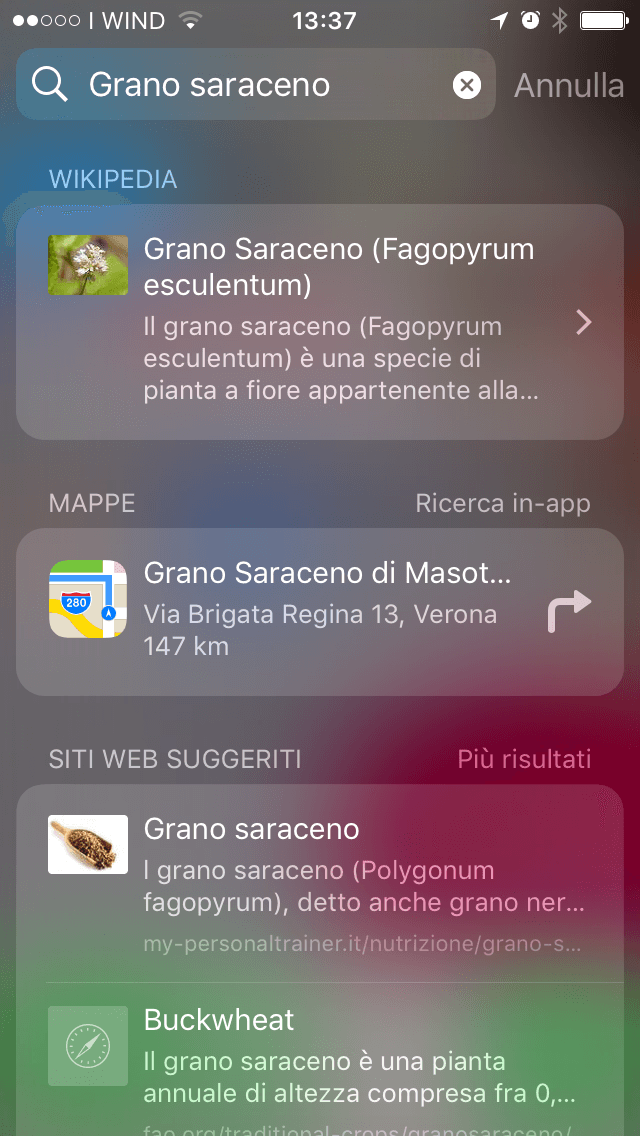Cancel the search with Annulla
This screenshot has height=1136, width=640.
(x=569, y=85)
